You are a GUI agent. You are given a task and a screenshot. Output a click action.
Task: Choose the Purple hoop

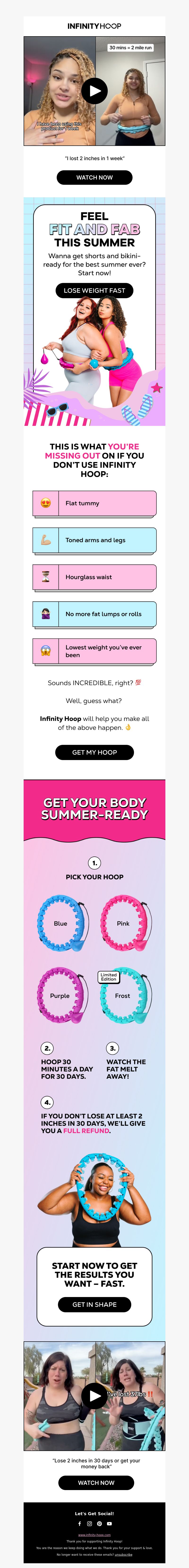pos(60,996)
